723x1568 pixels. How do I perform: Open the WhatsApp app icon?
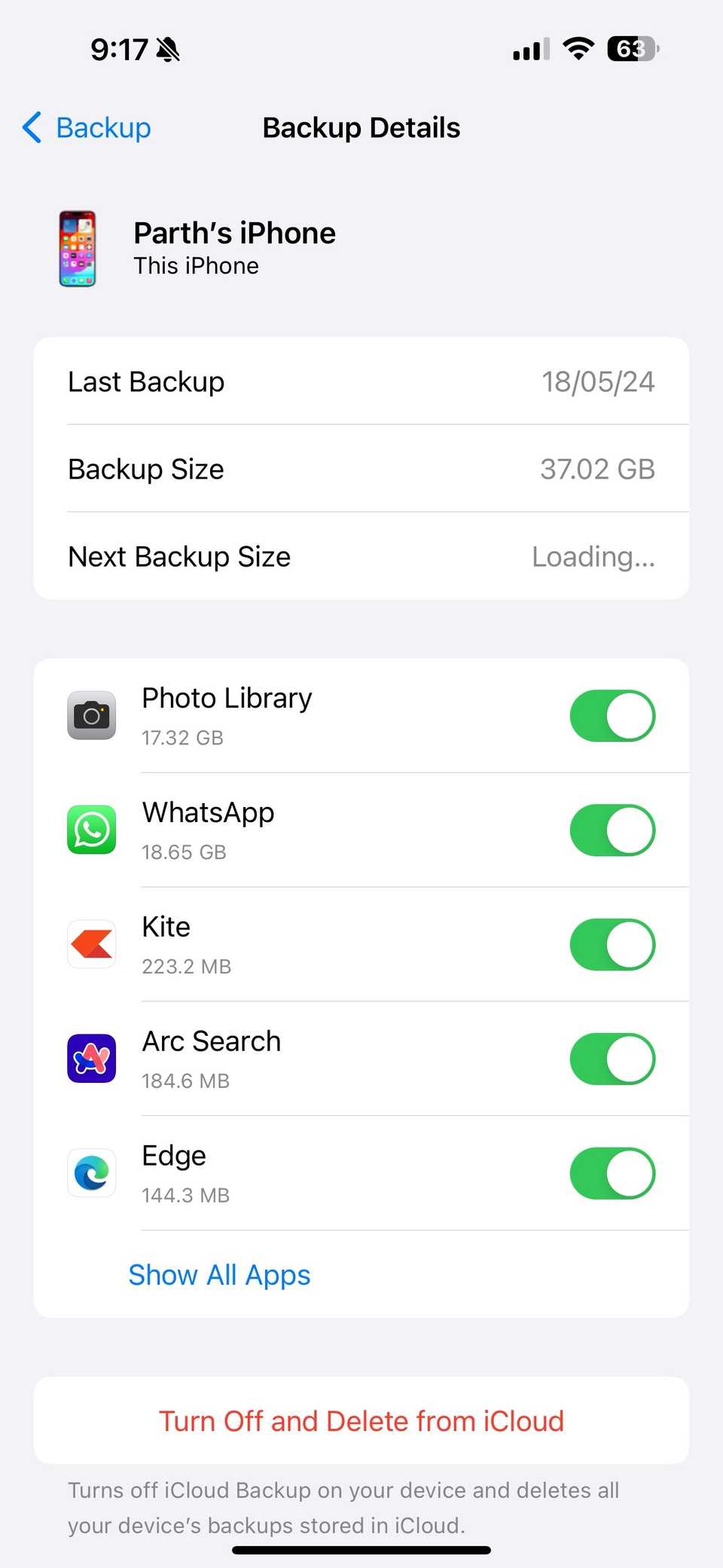(91, 830)
